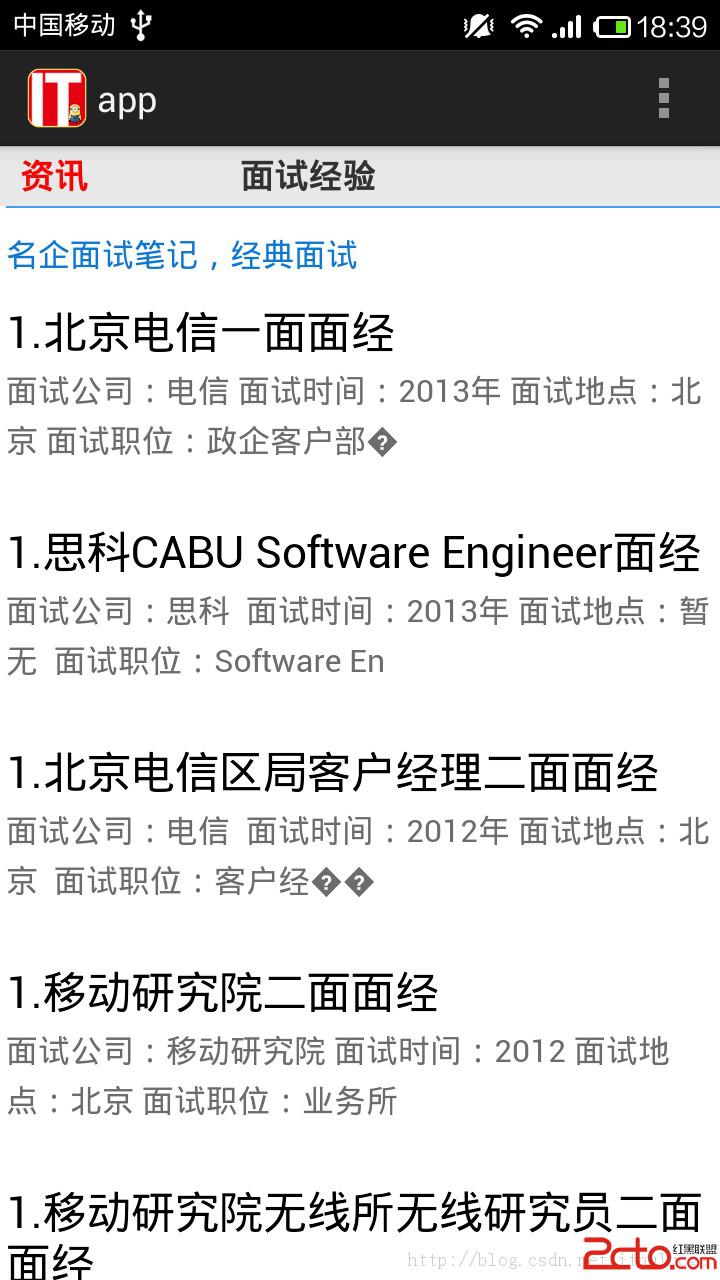
Task: Open 移动研究院二面面经 entry
Action: click(x=223, y=993)
